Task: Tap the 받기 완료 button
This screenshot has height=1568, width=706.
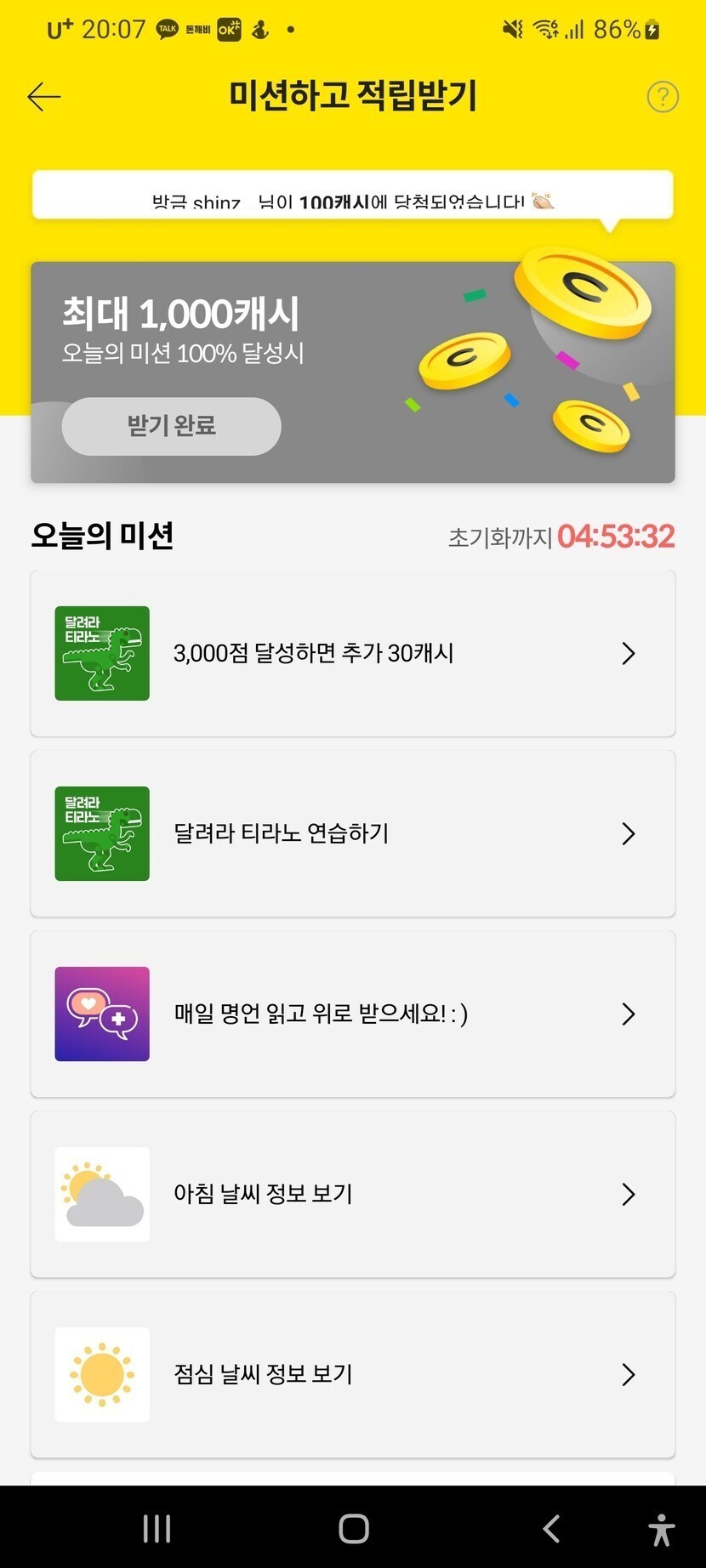Action: coord(172,426)
